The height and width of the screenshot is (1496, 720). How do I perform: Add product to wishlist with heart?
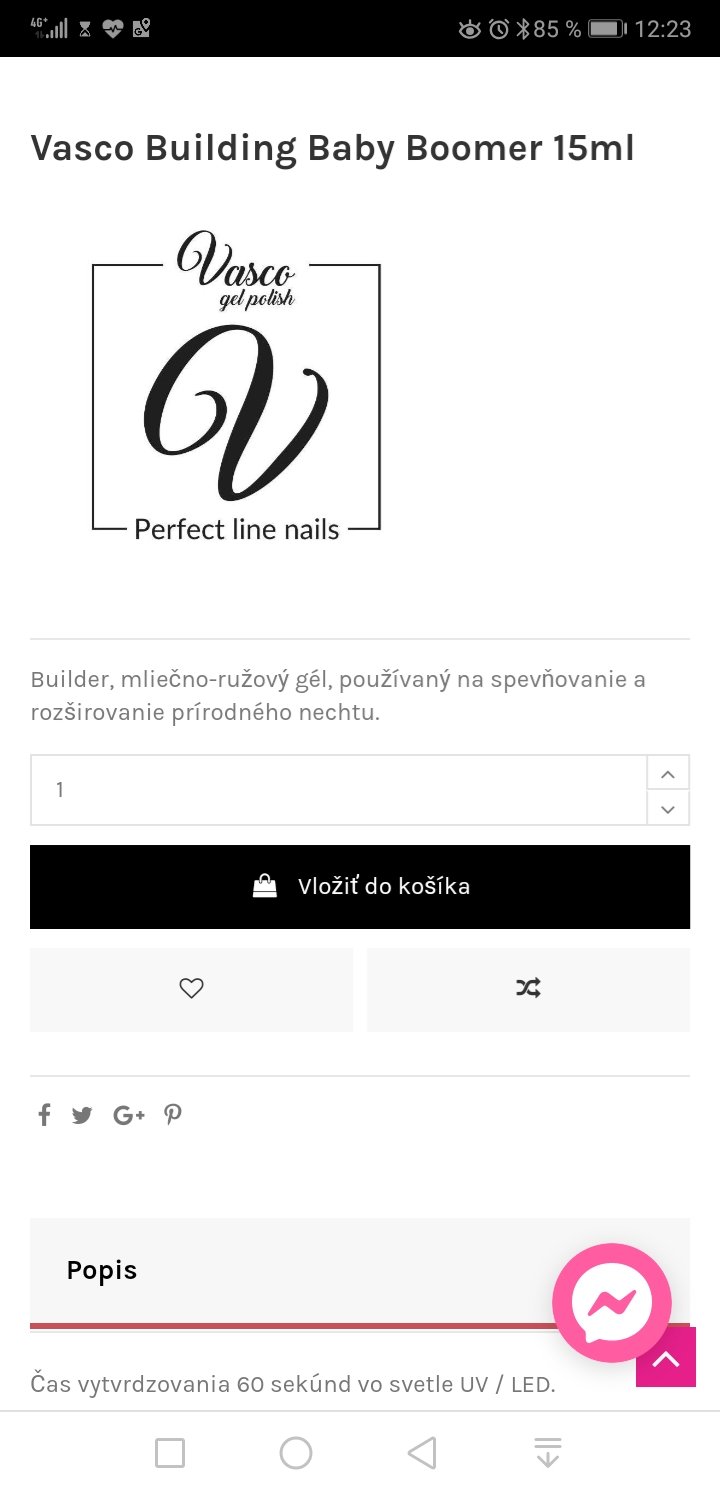click(x=191, y=989)
